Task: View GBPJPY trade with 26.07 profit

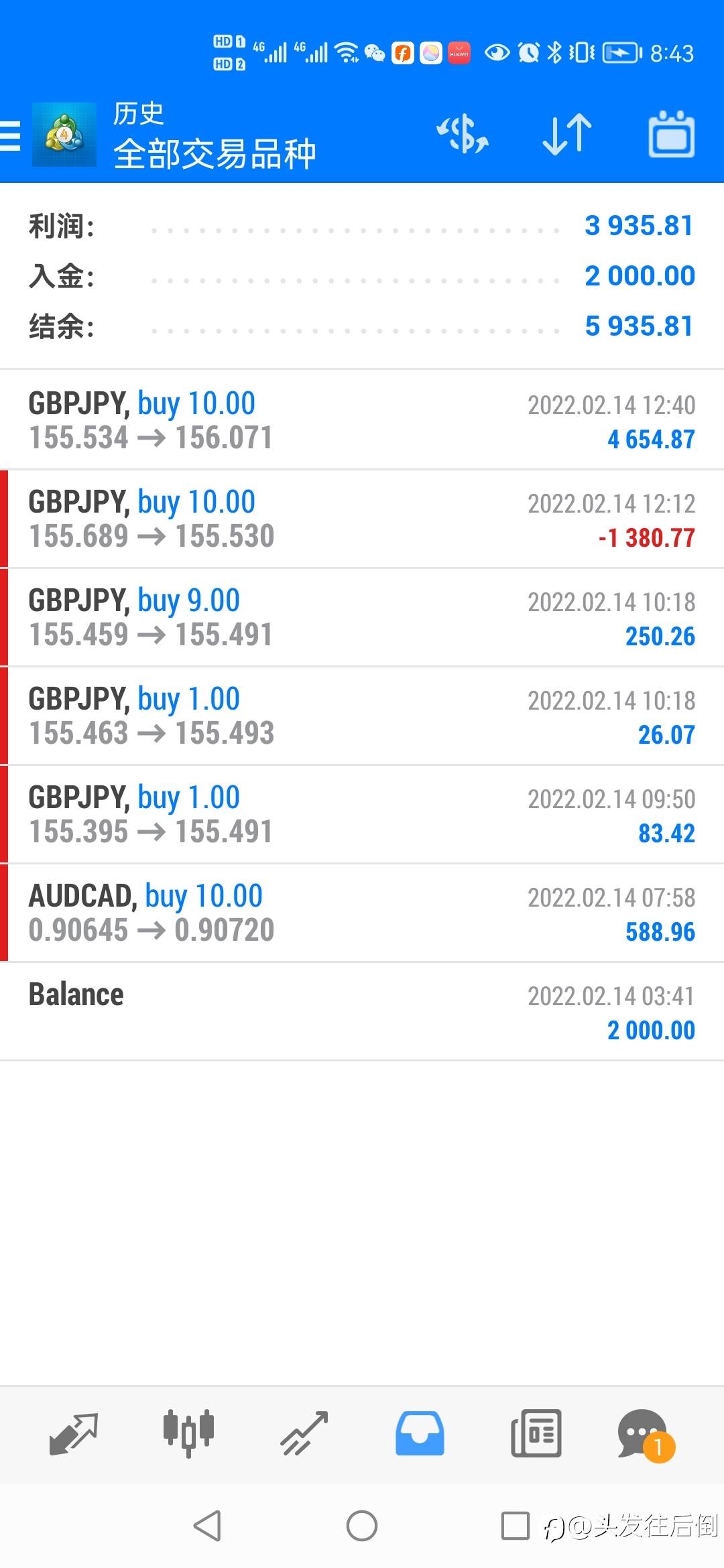Action: [x=362, y=716]
